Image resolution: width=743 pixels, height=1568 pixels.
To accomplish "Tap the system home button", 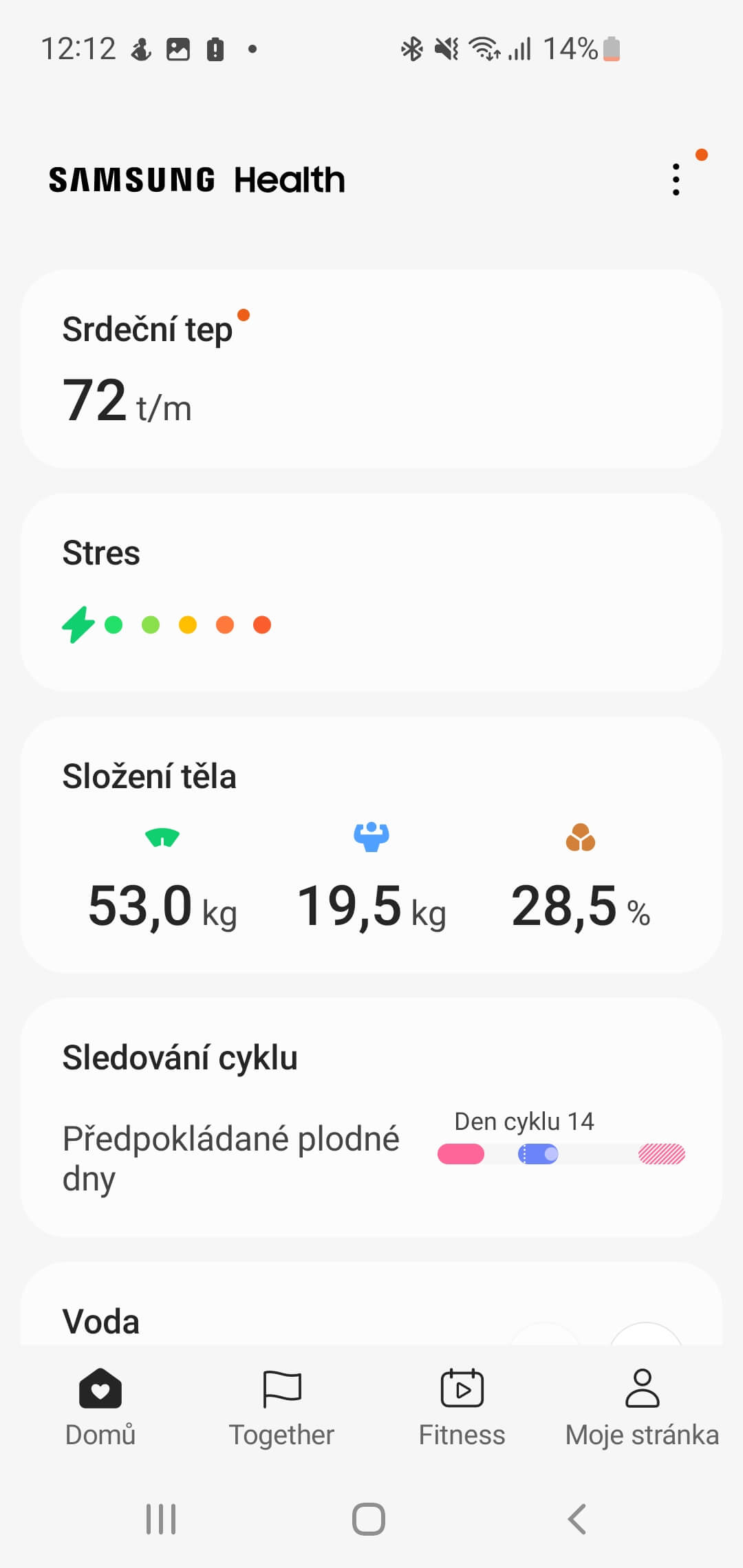I will pos(369,1519).
